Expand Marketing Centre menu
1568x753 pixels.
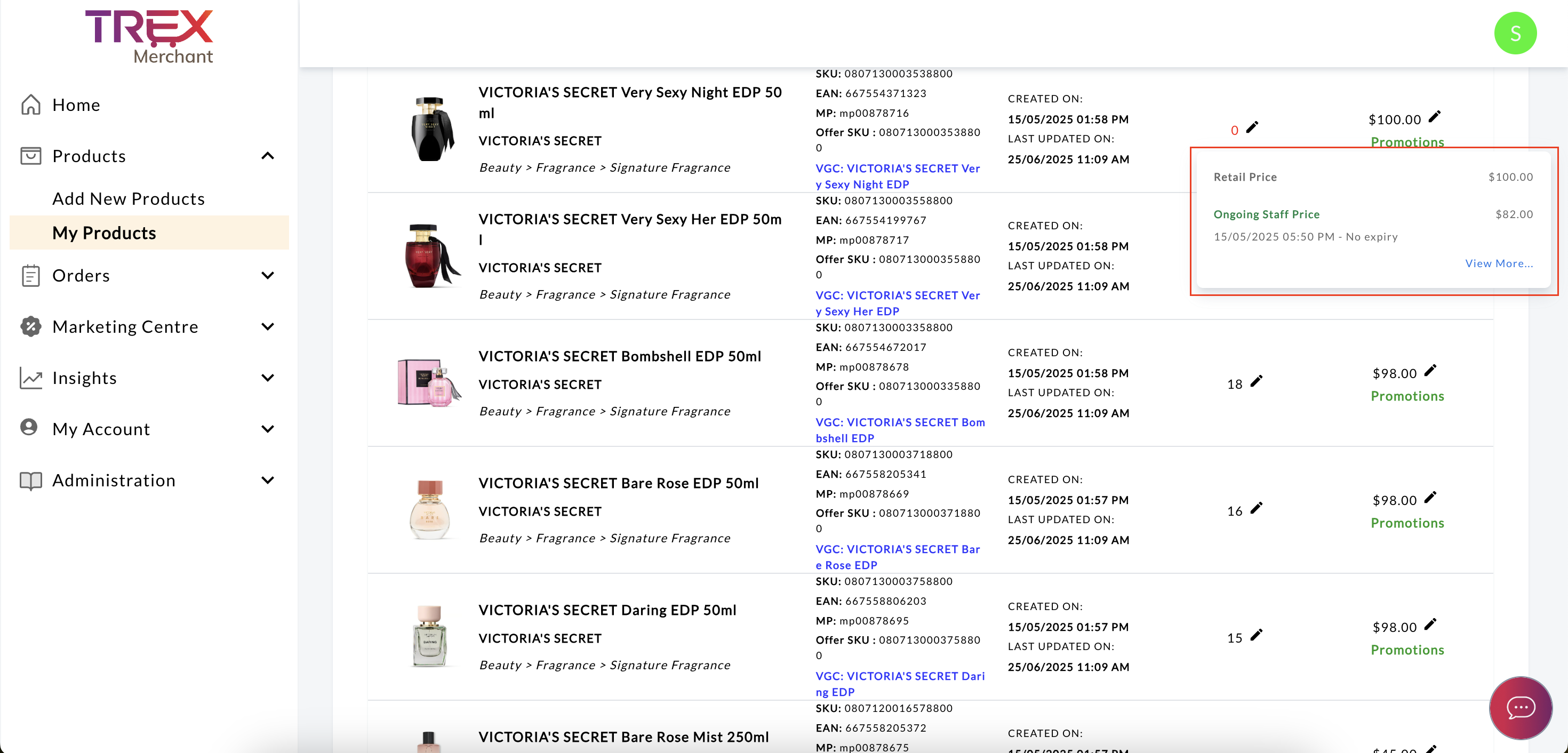point(267,326)
